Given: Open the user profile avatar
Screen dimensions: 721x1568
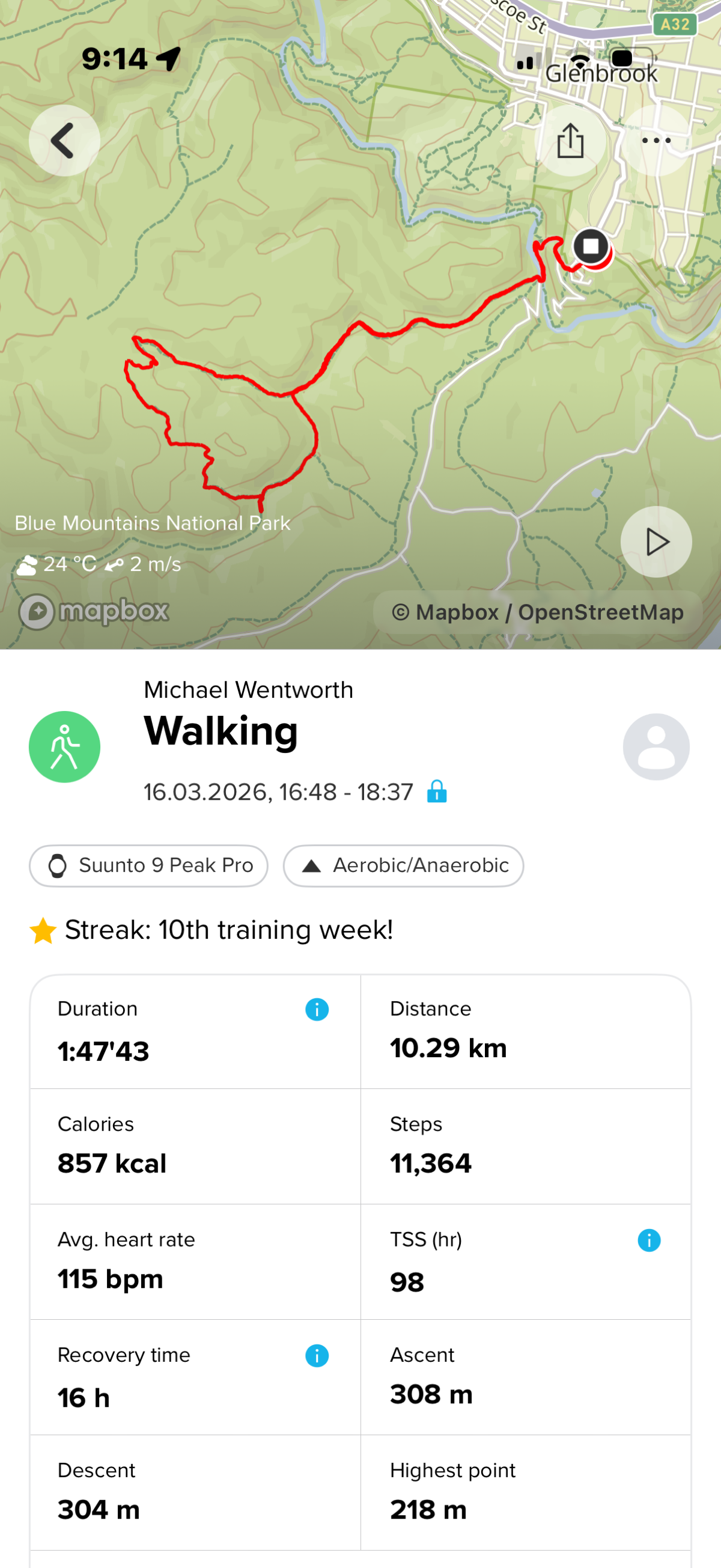Looking at the screenshot, I should coord(656,747).
